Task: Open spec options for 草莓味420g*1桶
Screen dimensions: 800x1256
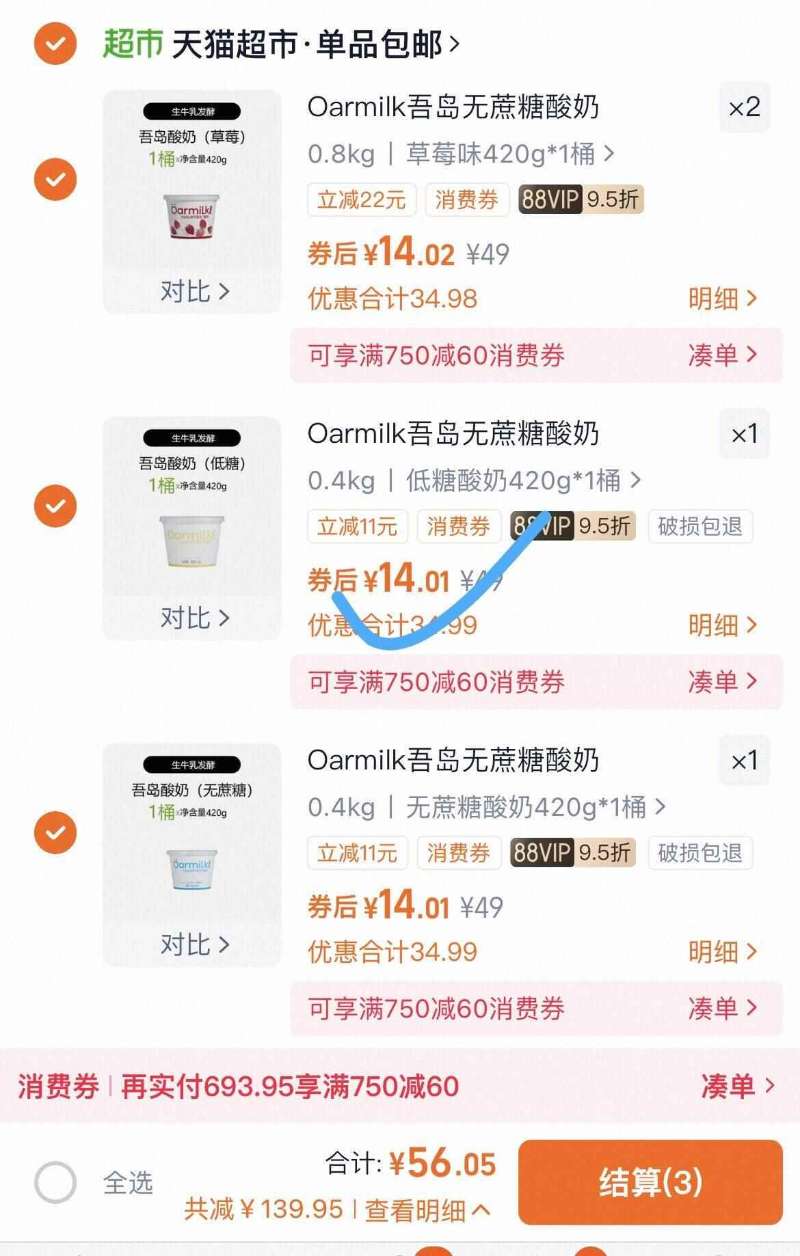Action: [x=486, y=155]
